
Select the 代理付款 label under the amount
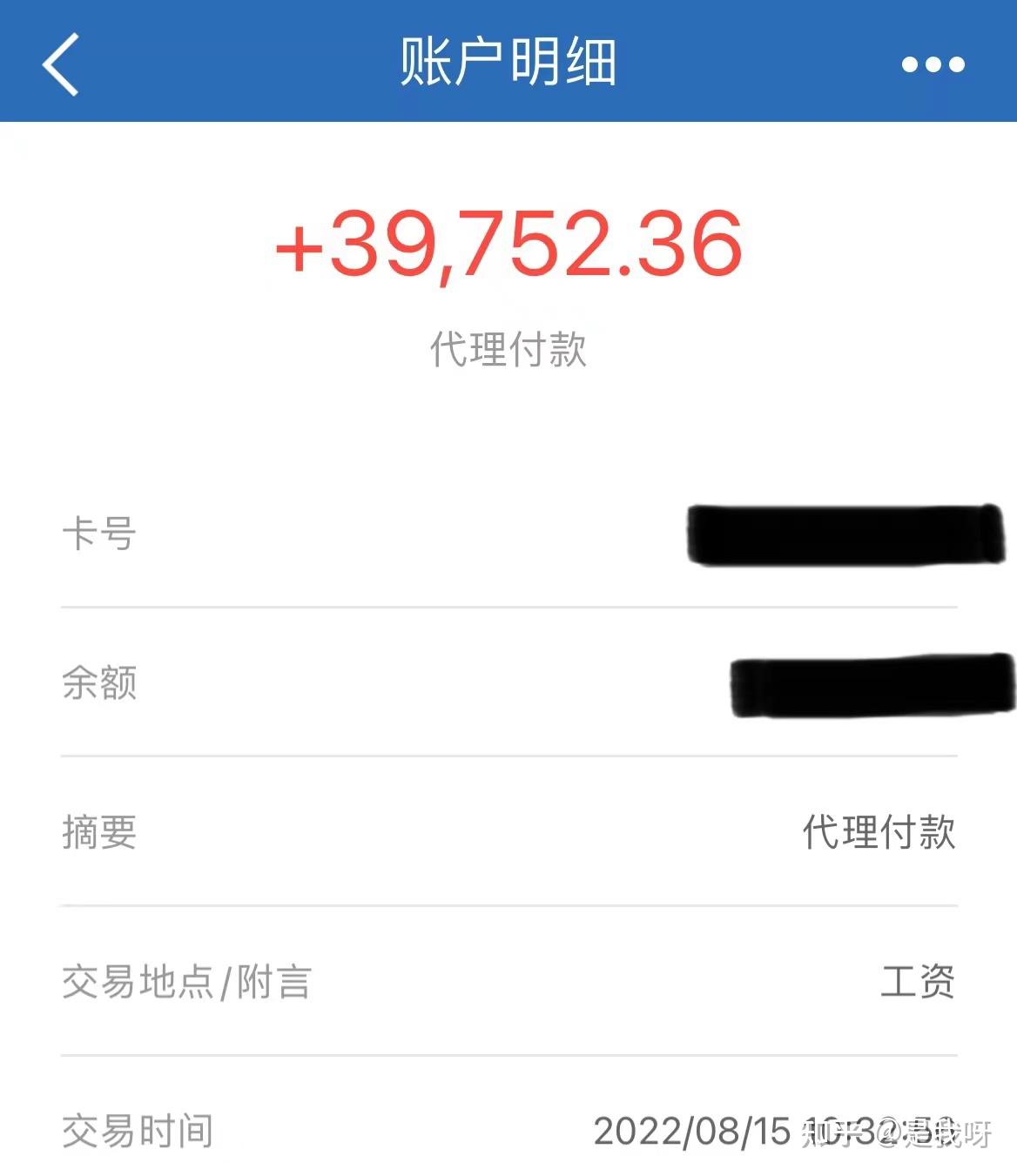(x=508, y=348)
